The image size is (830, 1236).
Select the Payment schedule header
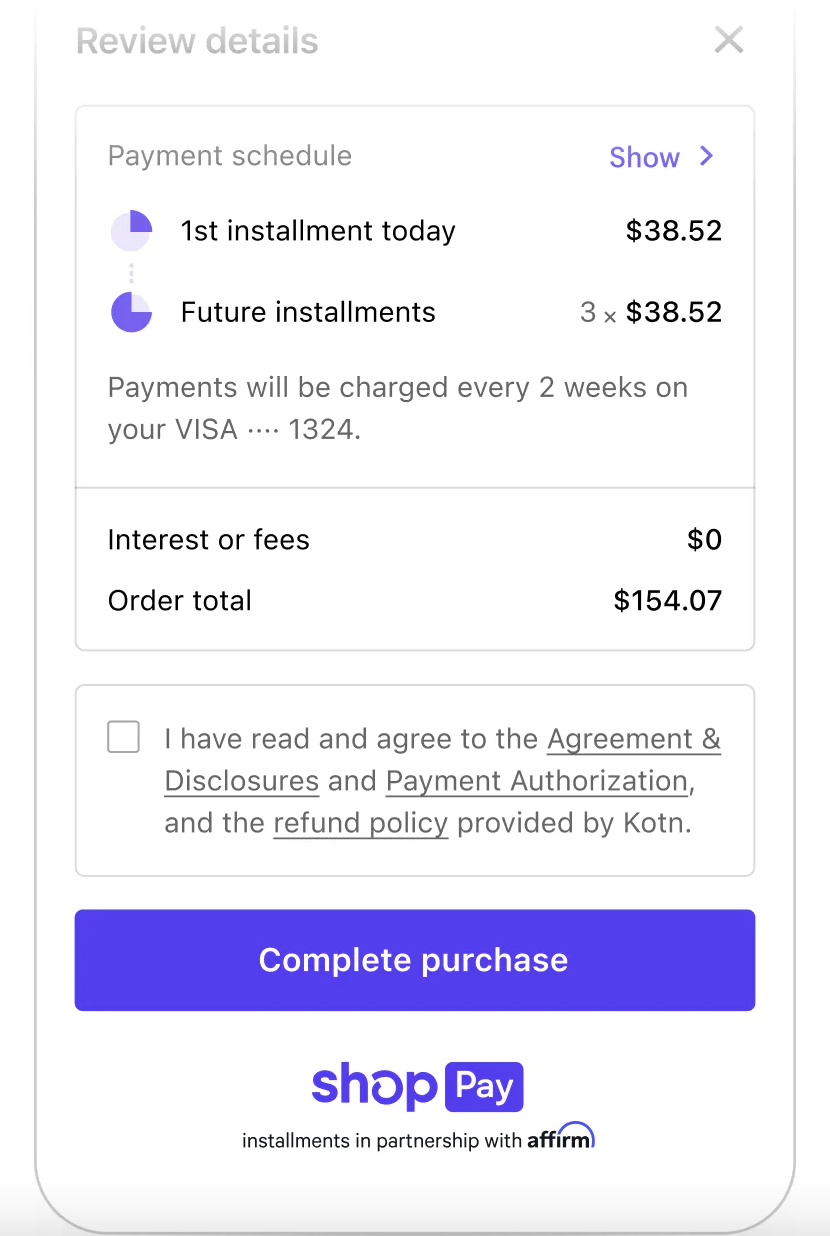tap(230, 156)
